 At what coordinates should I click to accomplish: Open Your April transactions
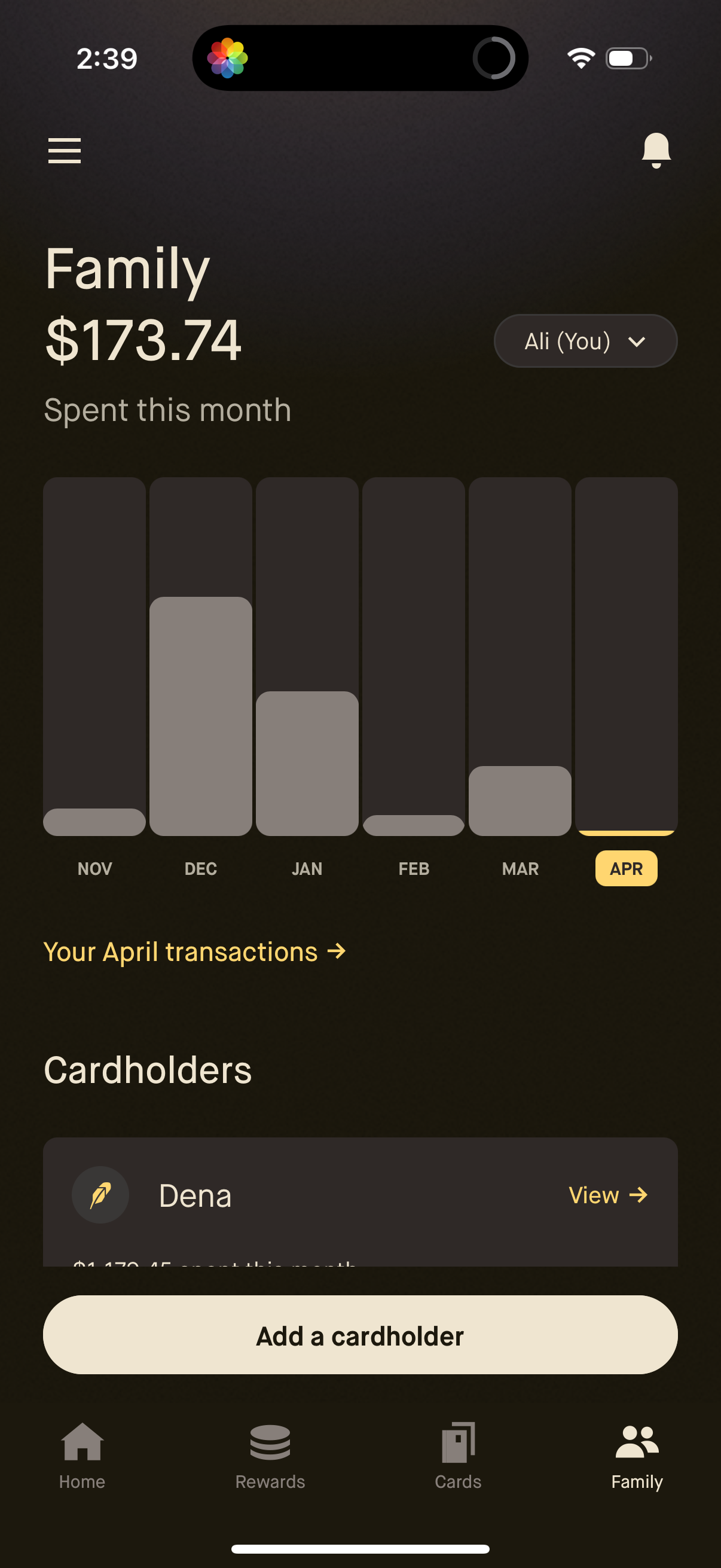tap(194, 951)
